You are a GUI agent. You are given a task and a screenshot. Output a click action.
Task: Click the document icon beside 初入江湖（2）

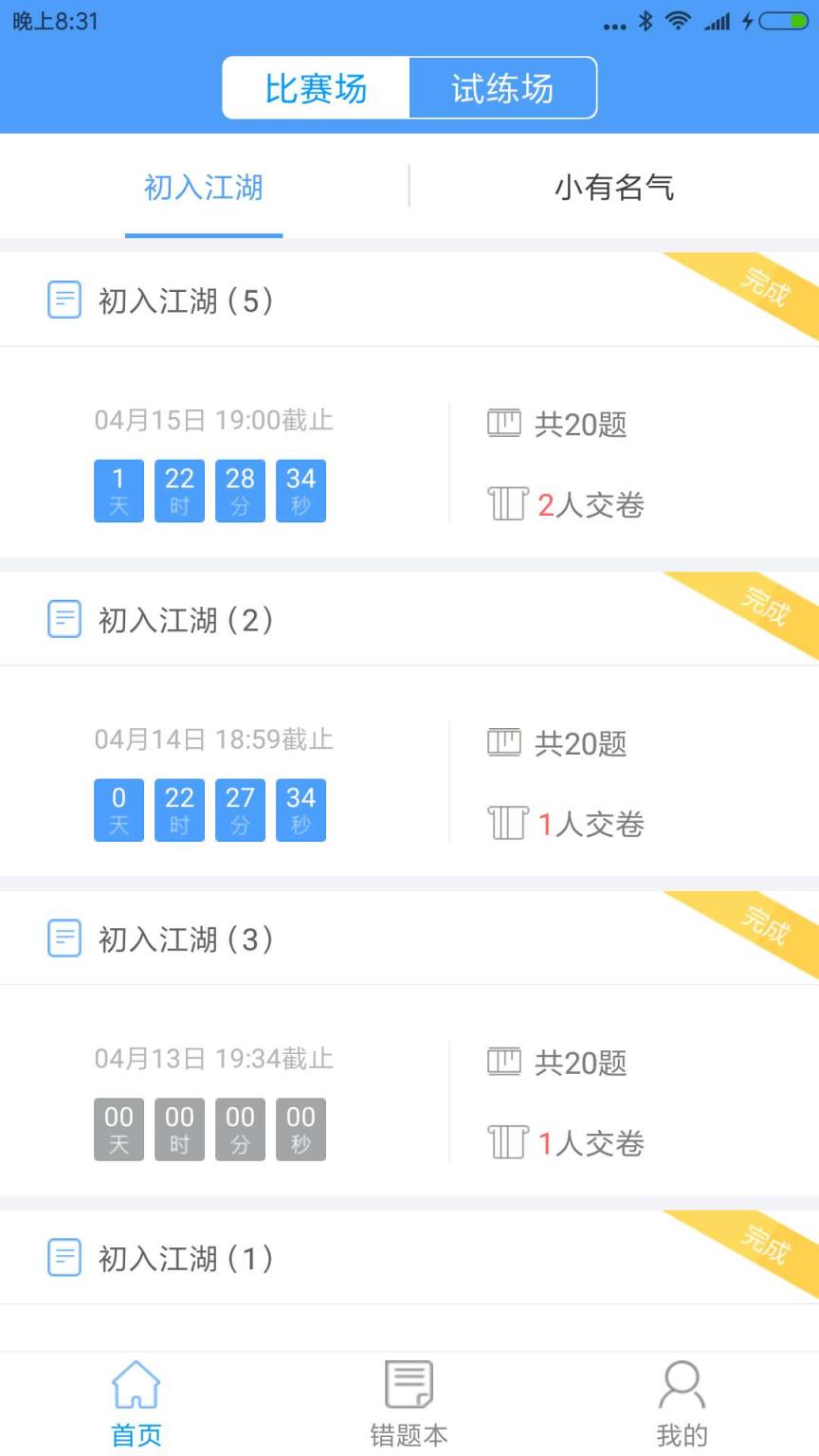coord(64,619)
